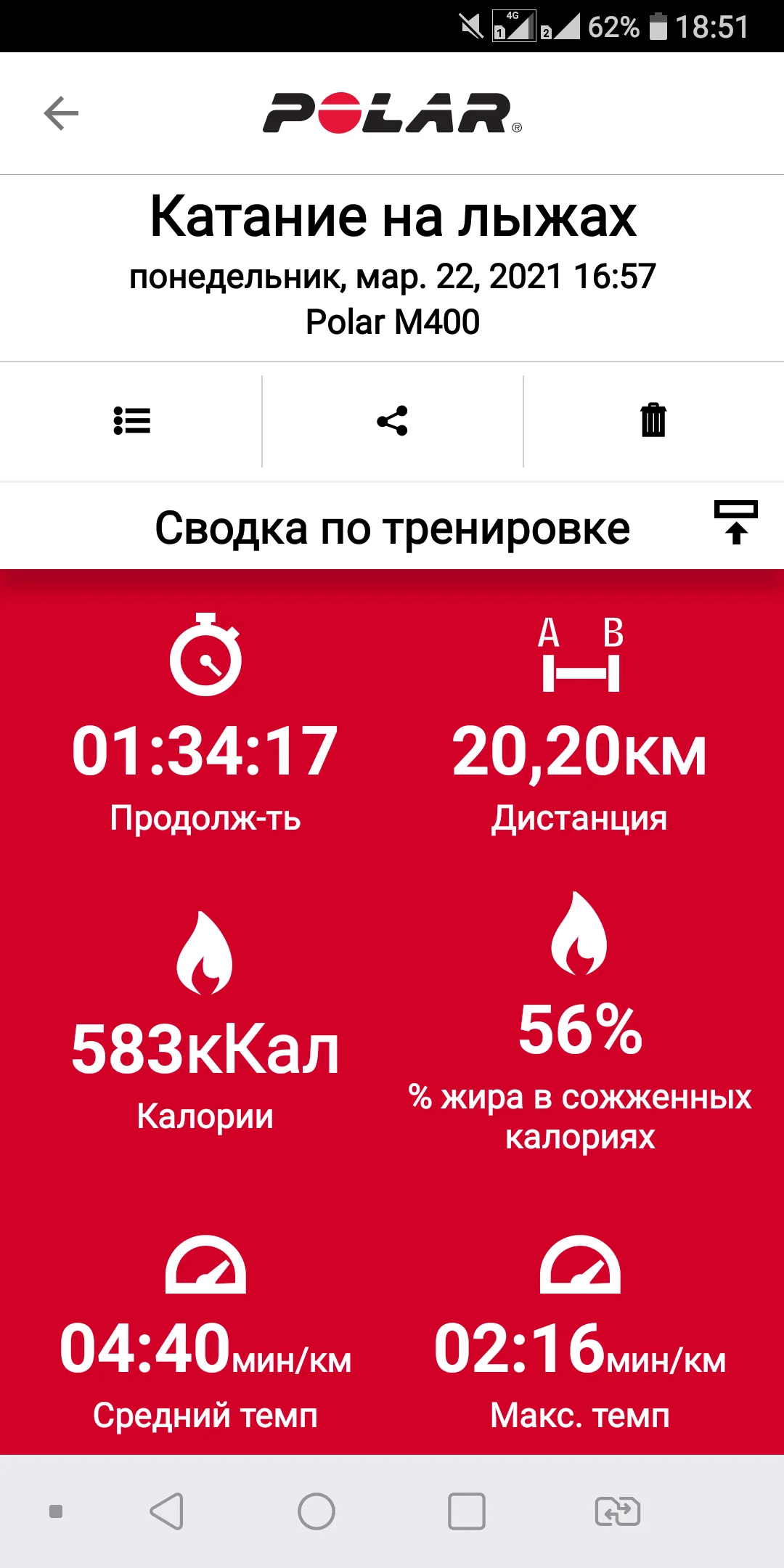Tap the system back button
The image size is (784, 1568).
166,1511
